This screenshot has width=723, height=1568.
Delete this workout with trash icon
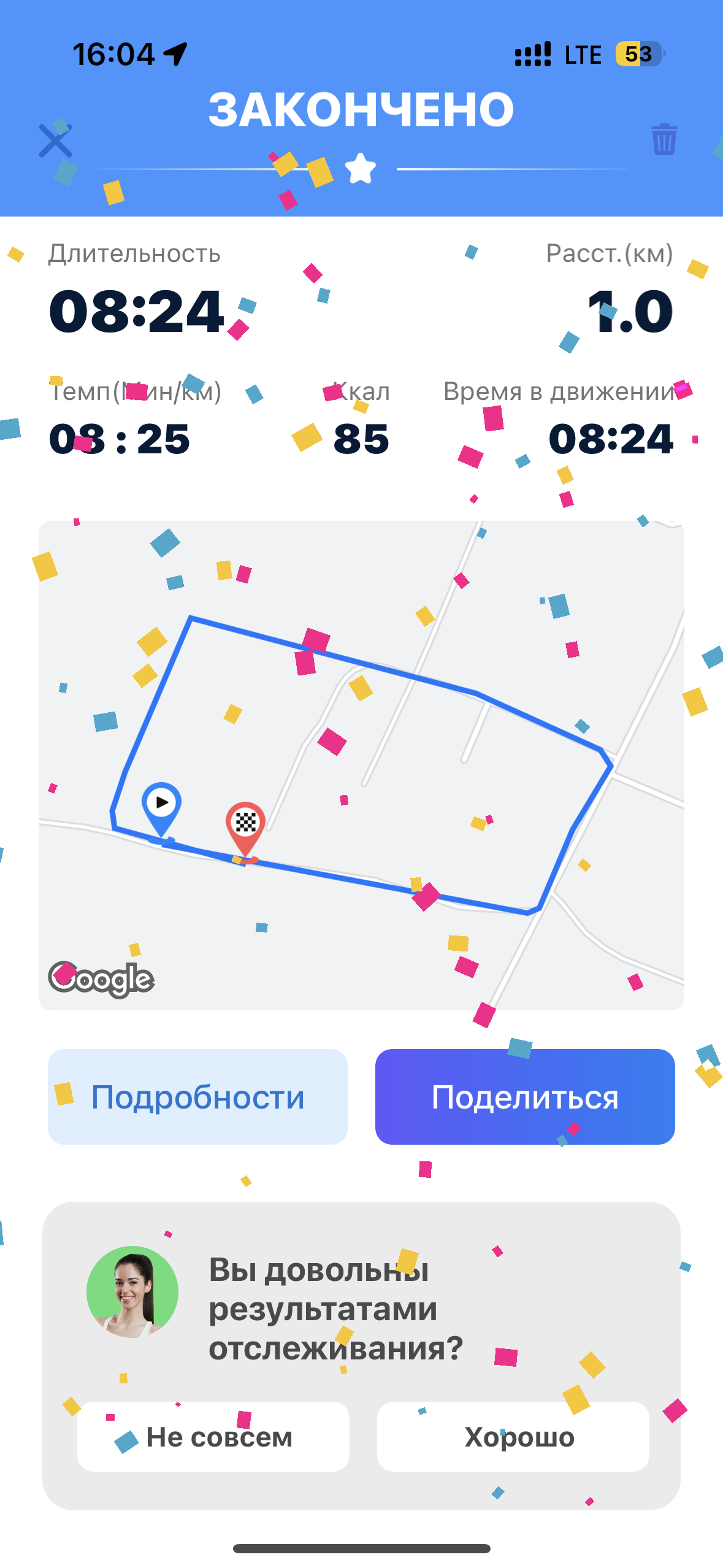click(664, 139)
